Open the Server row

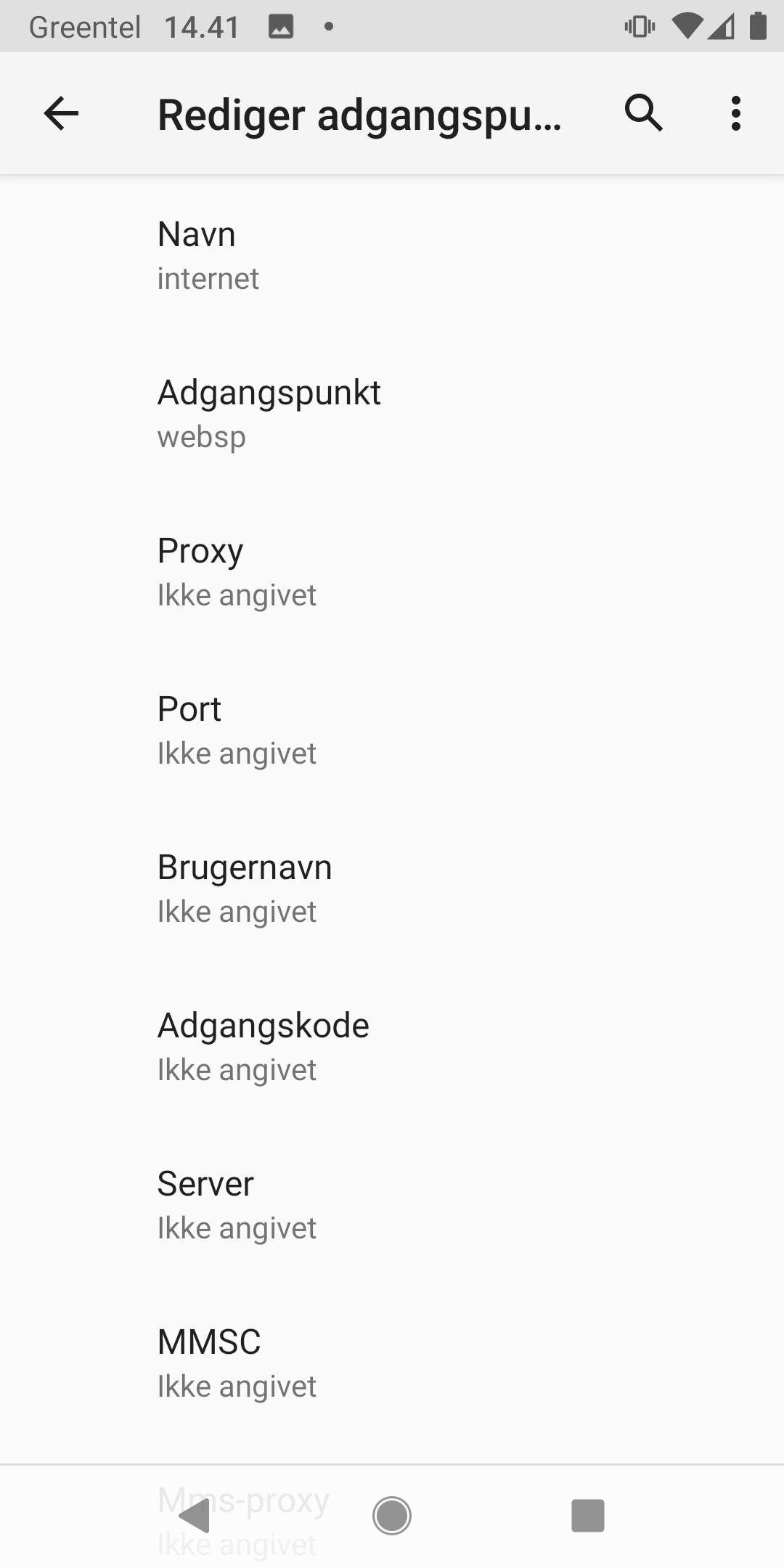pyautogui.click(x=392, y=1205)
